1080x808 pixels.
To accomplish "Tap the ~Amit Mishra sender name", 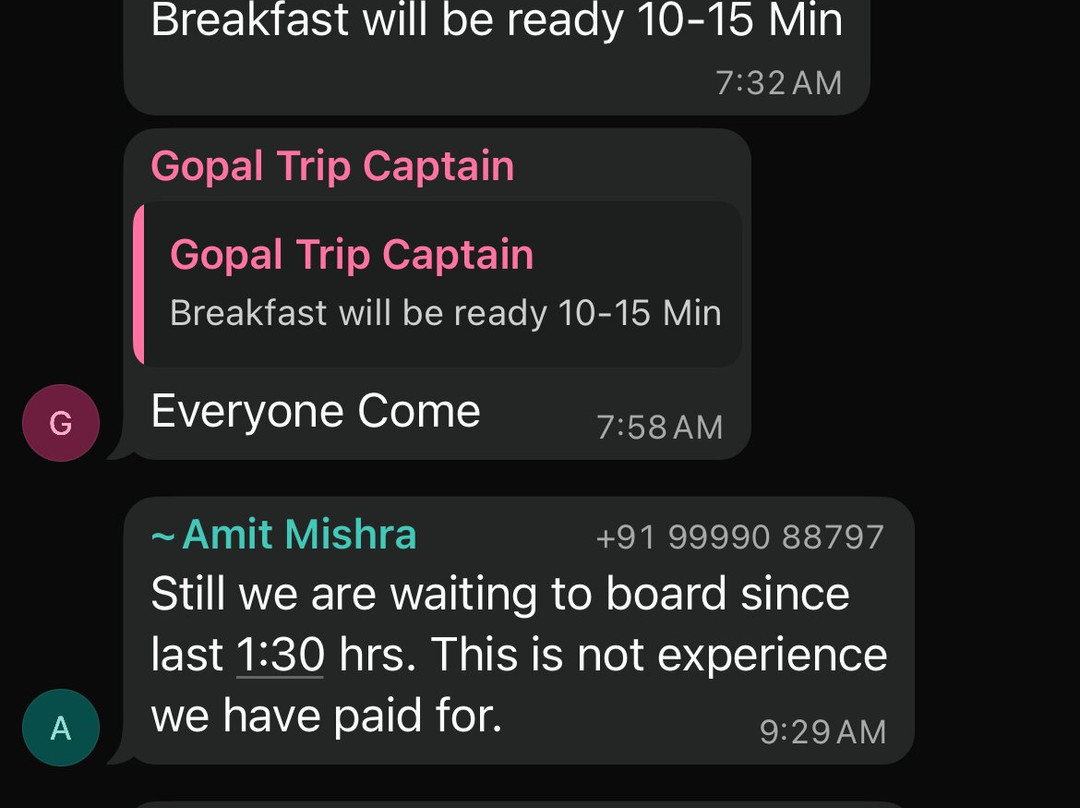I will click(x=284, y=534).
